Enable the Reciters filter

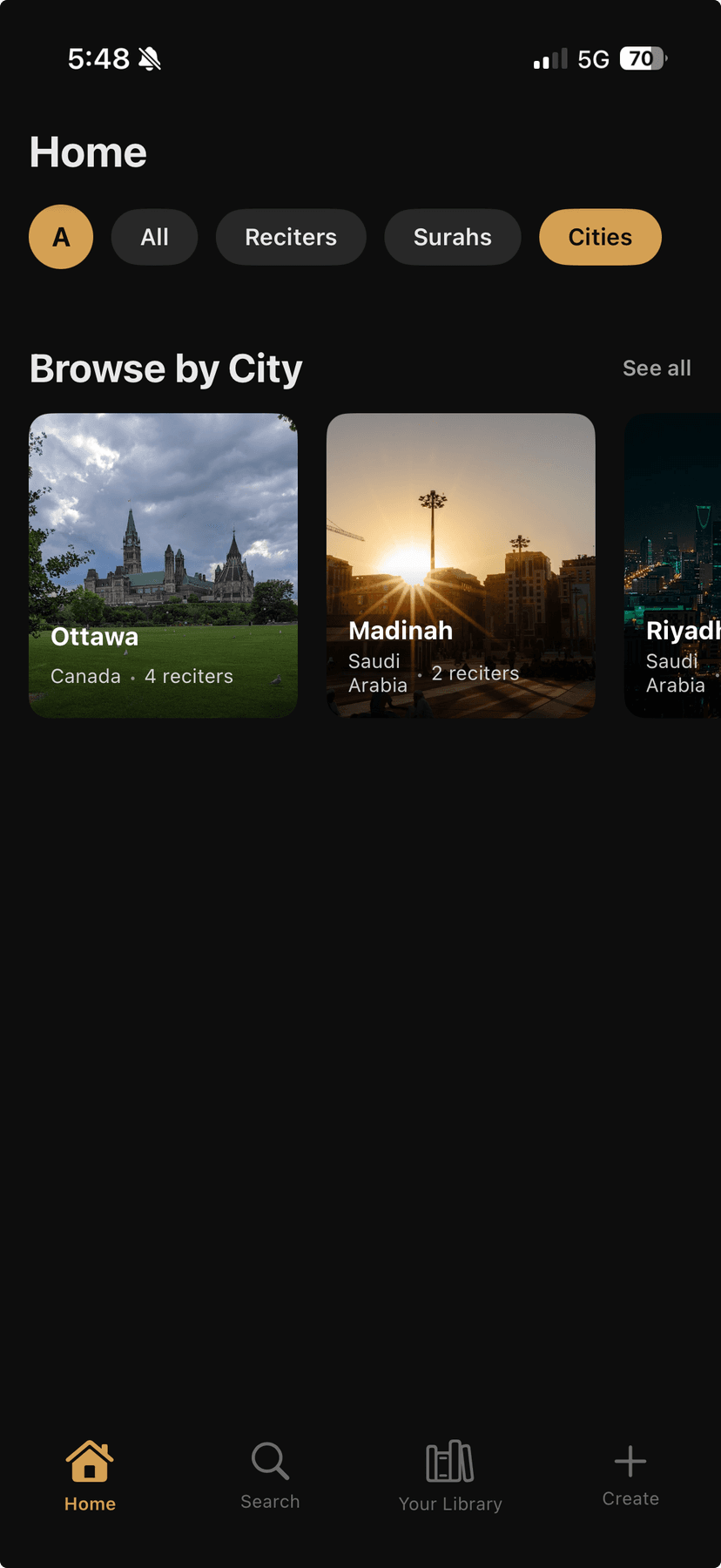point(291,236)
